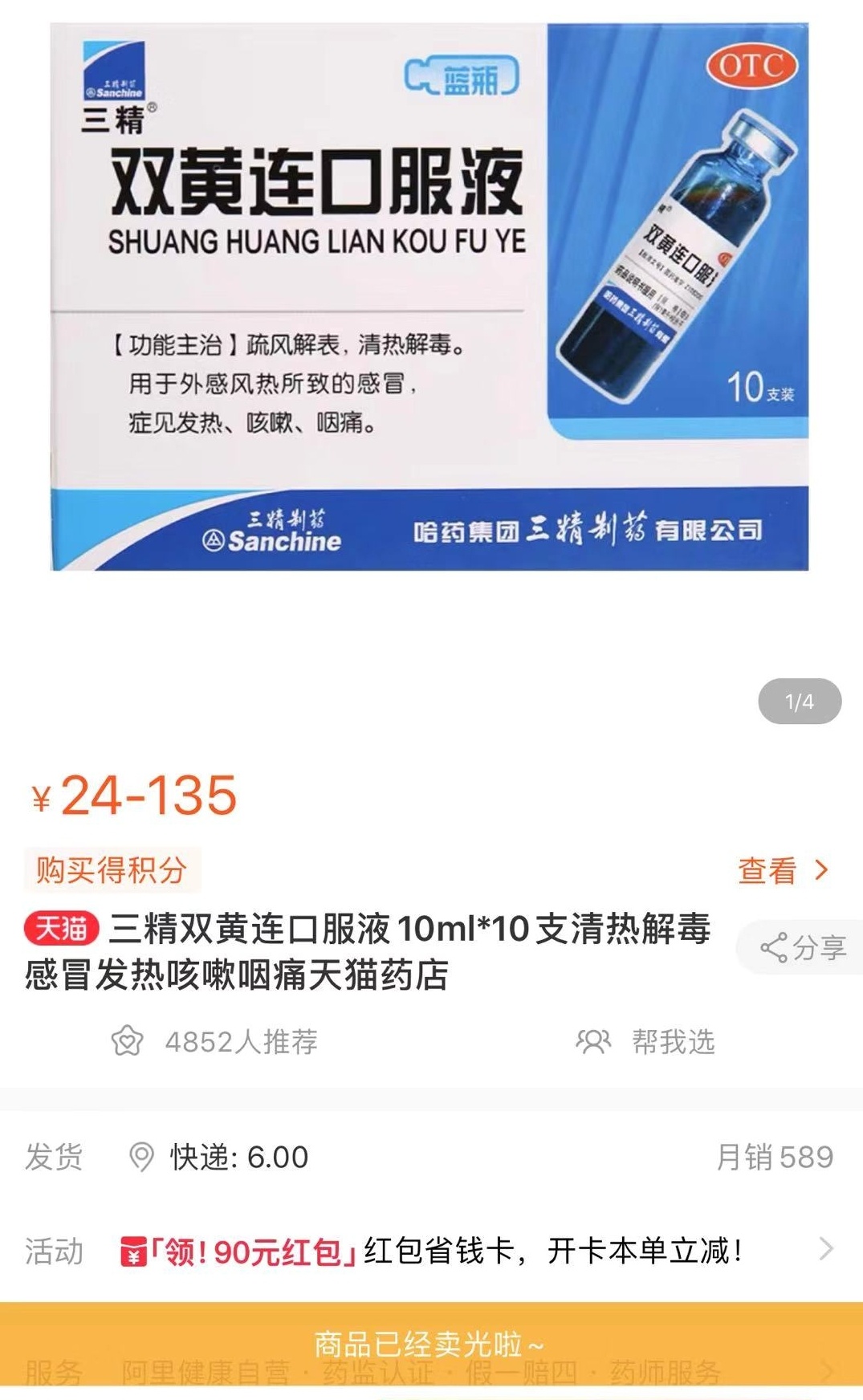Open the 4852人推荐 recommendations
Screen dimensions: 863x1400
(x=241, y=1041)
